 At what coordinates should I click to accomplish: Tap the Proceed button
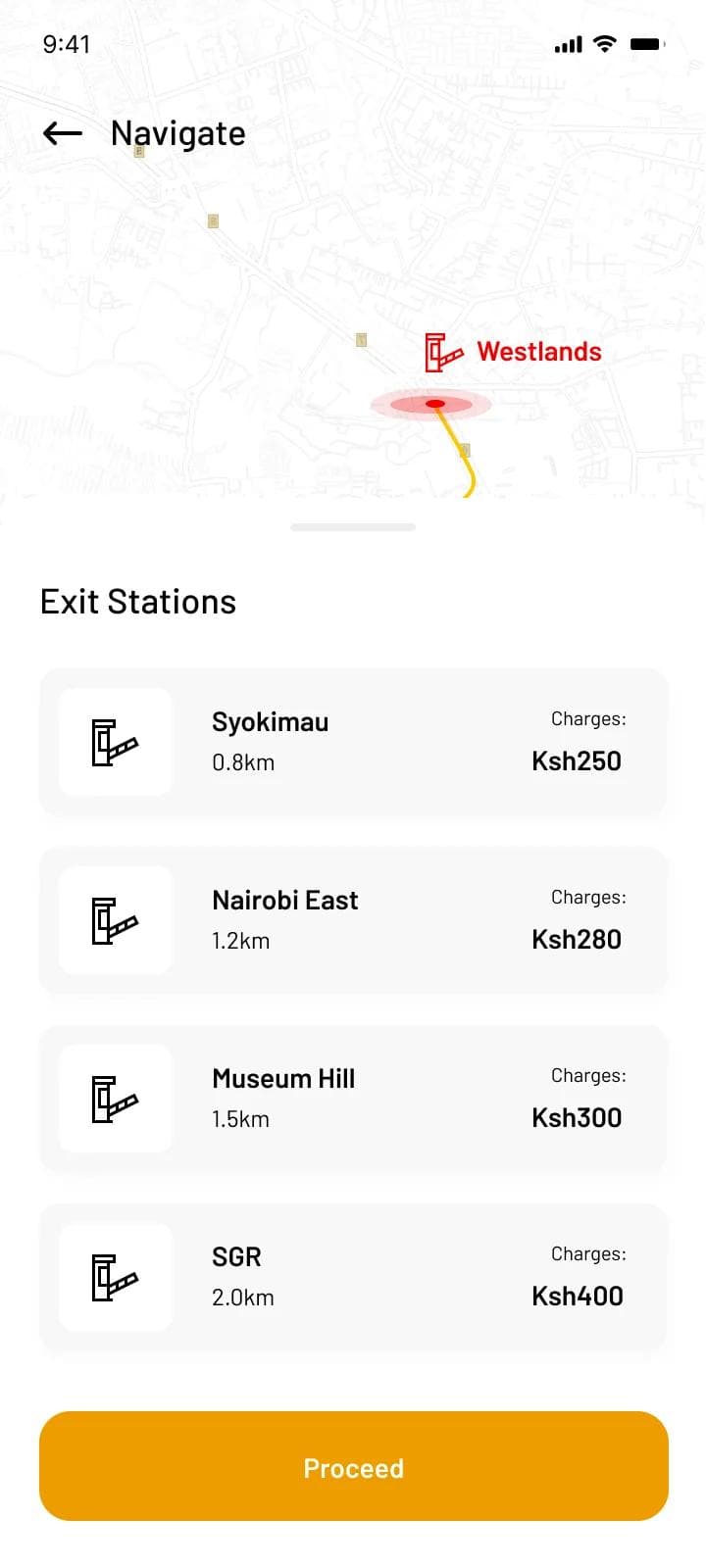click(353, 1466)
